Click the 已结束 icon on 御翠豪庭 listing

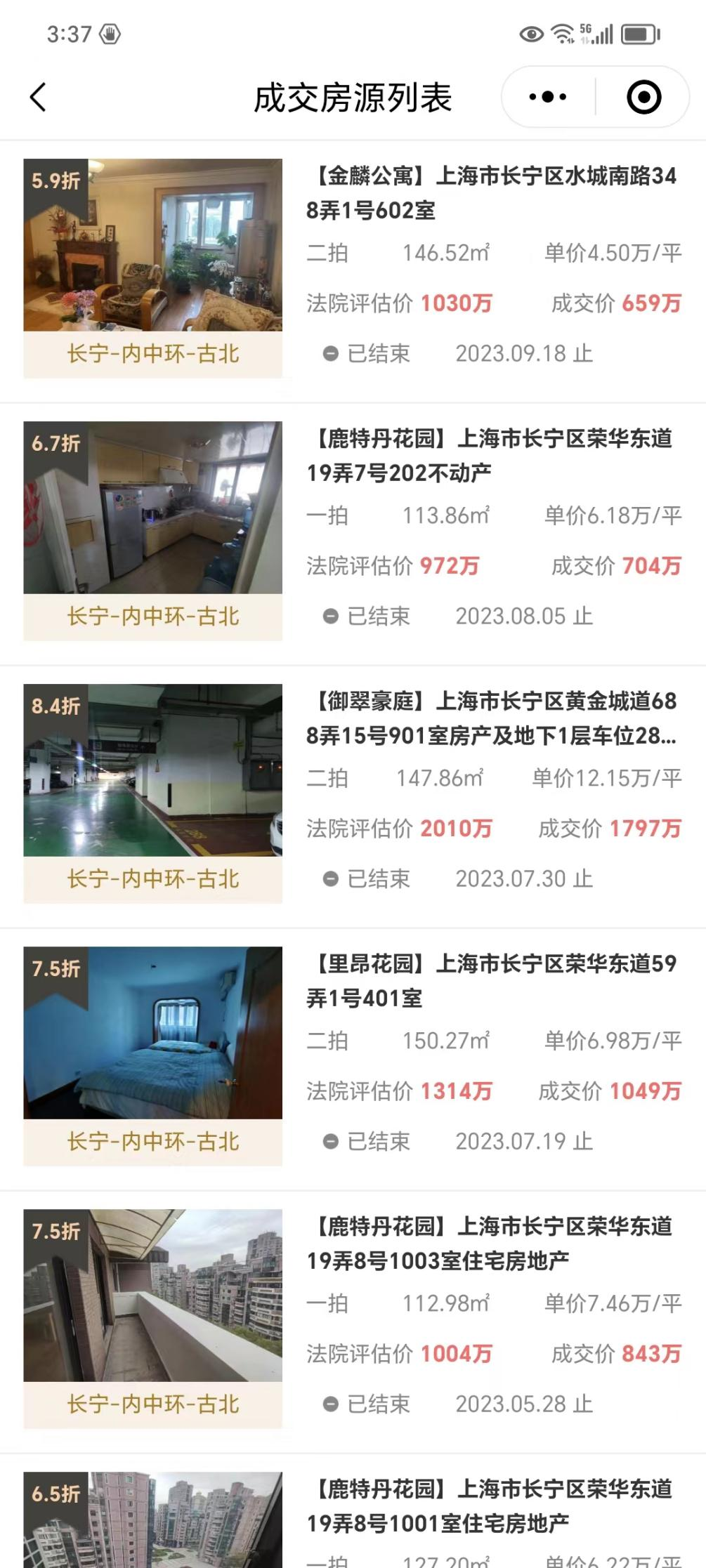coord(330,878)
